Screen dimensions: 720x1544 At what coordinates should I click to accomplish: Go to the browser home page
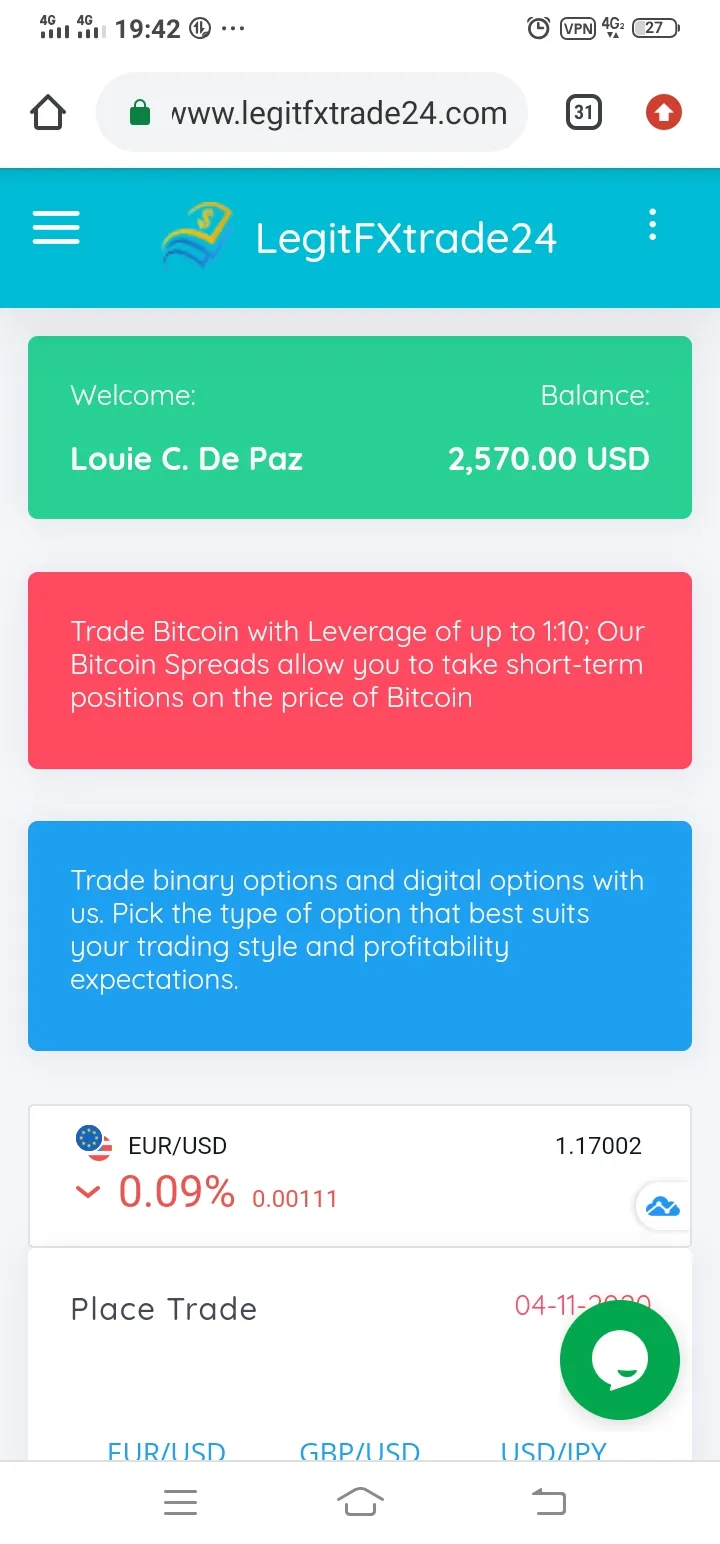point(49,112)
